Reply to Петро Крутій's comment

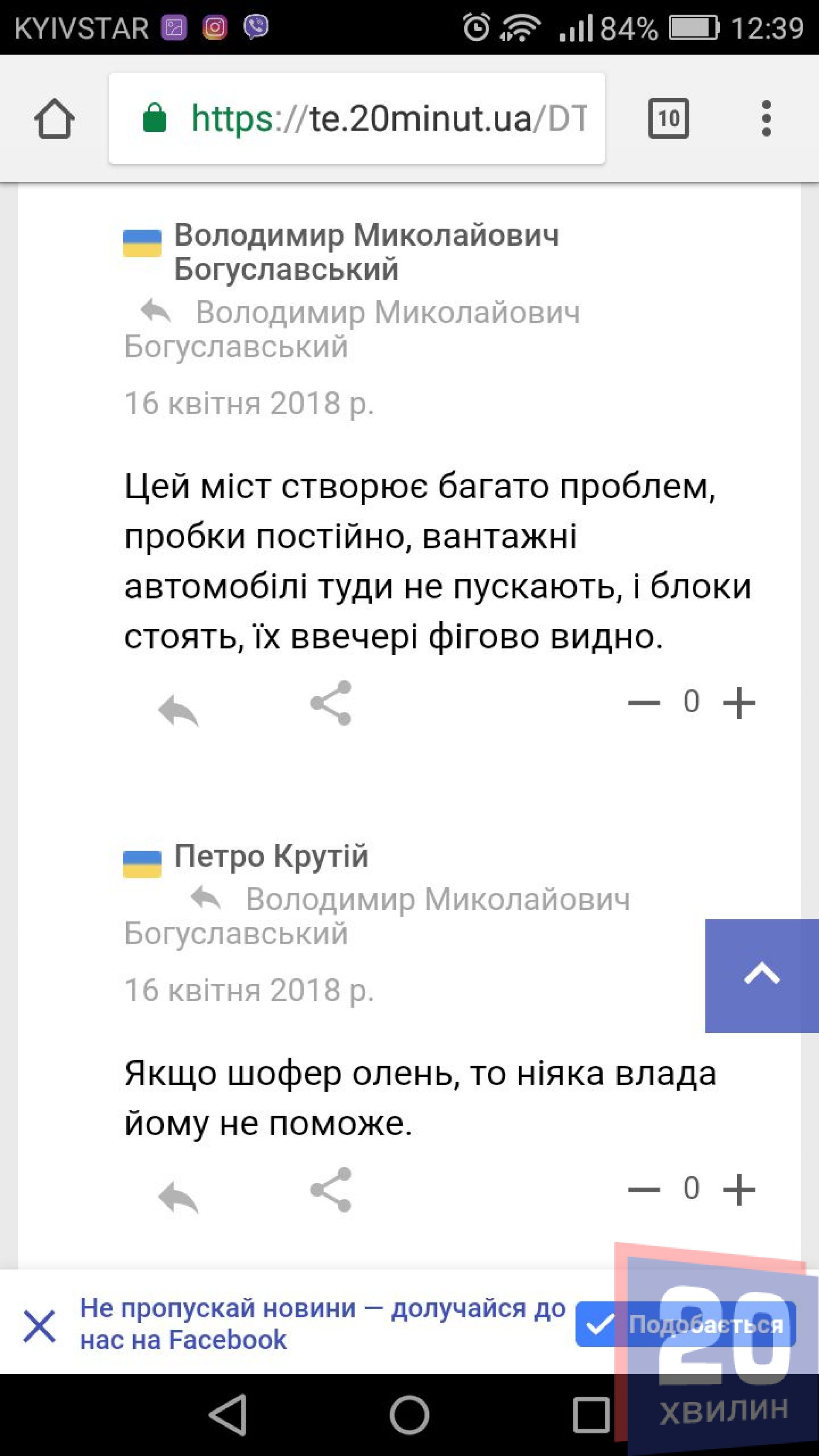[x=178, y=1197]
